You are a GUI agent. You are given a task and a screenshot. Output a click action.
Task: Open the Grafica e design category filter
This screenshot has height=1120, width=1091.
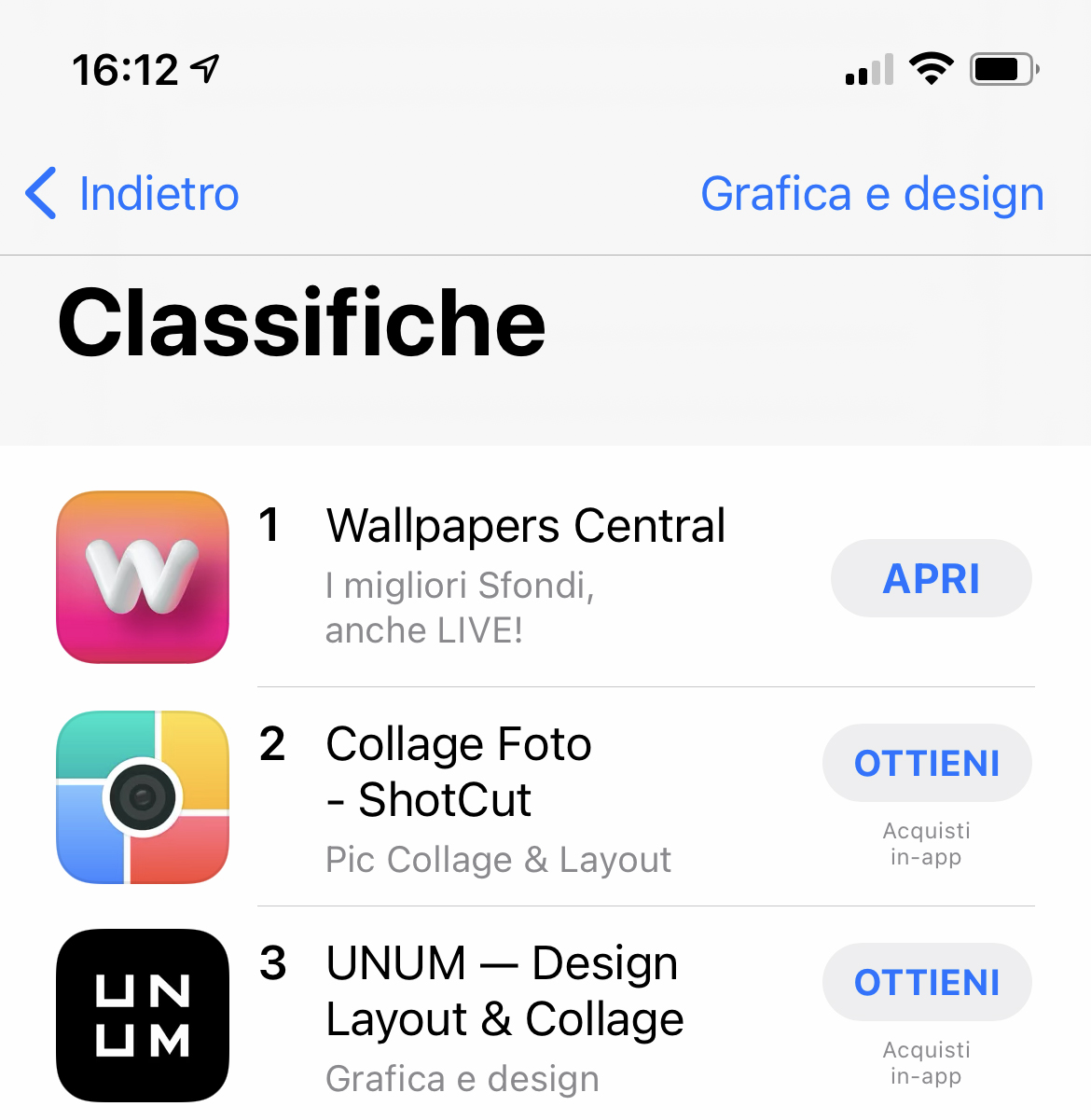872,194
